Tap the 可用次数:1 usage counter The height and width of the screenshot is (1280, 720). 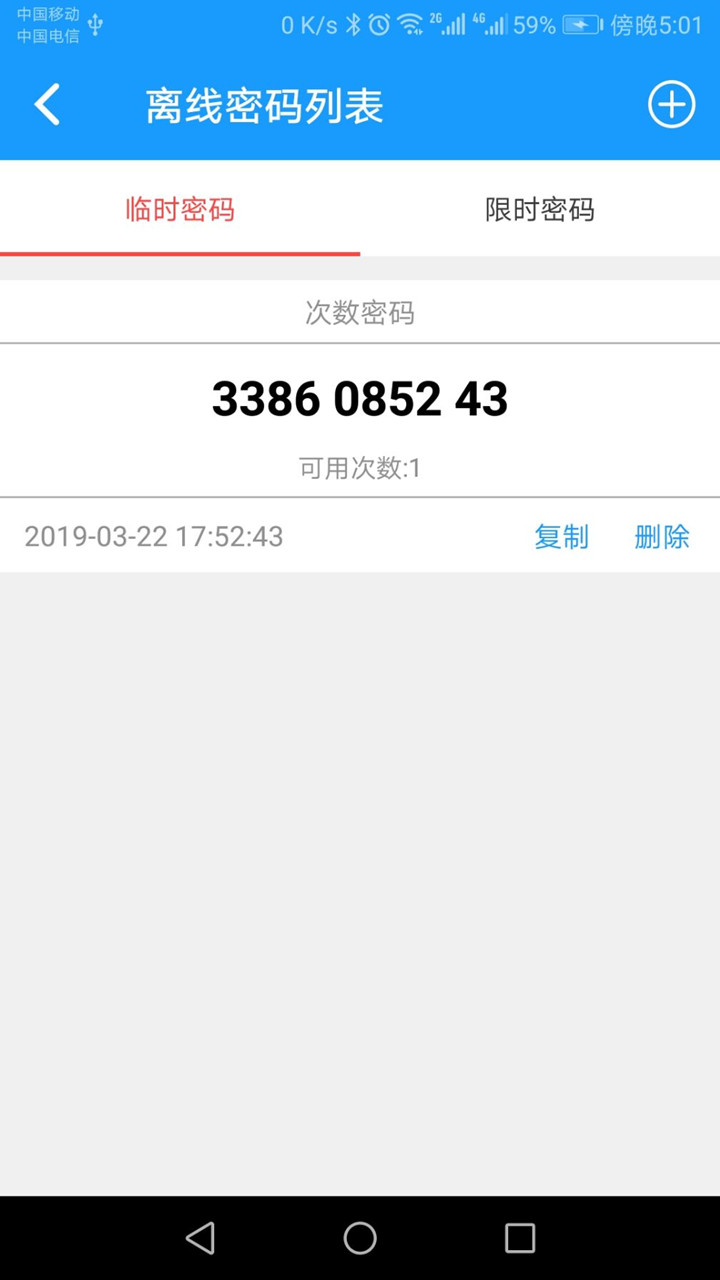[360, 466]
